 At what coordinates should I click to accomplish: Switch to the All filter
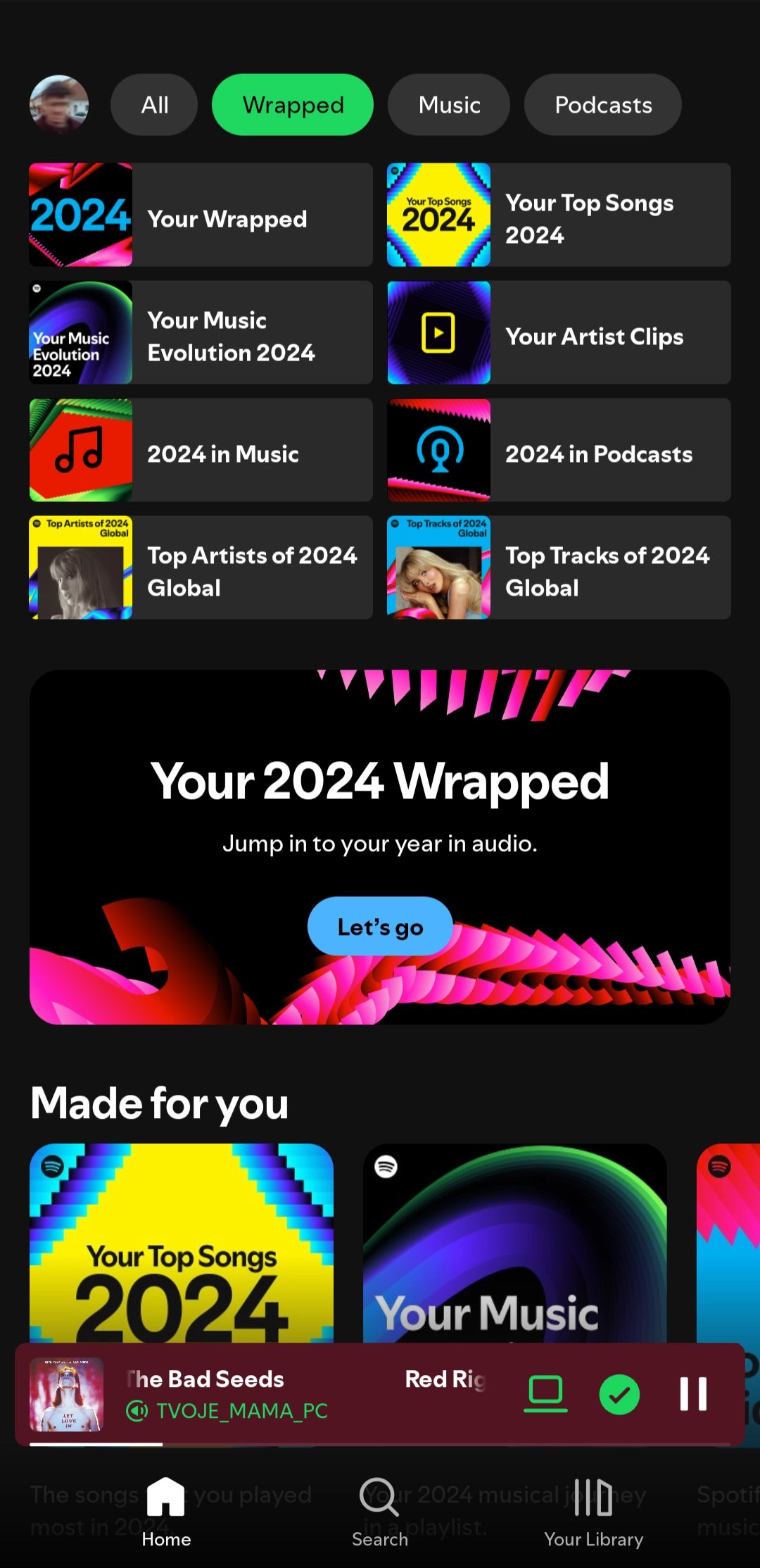click(x=153, y=104)
